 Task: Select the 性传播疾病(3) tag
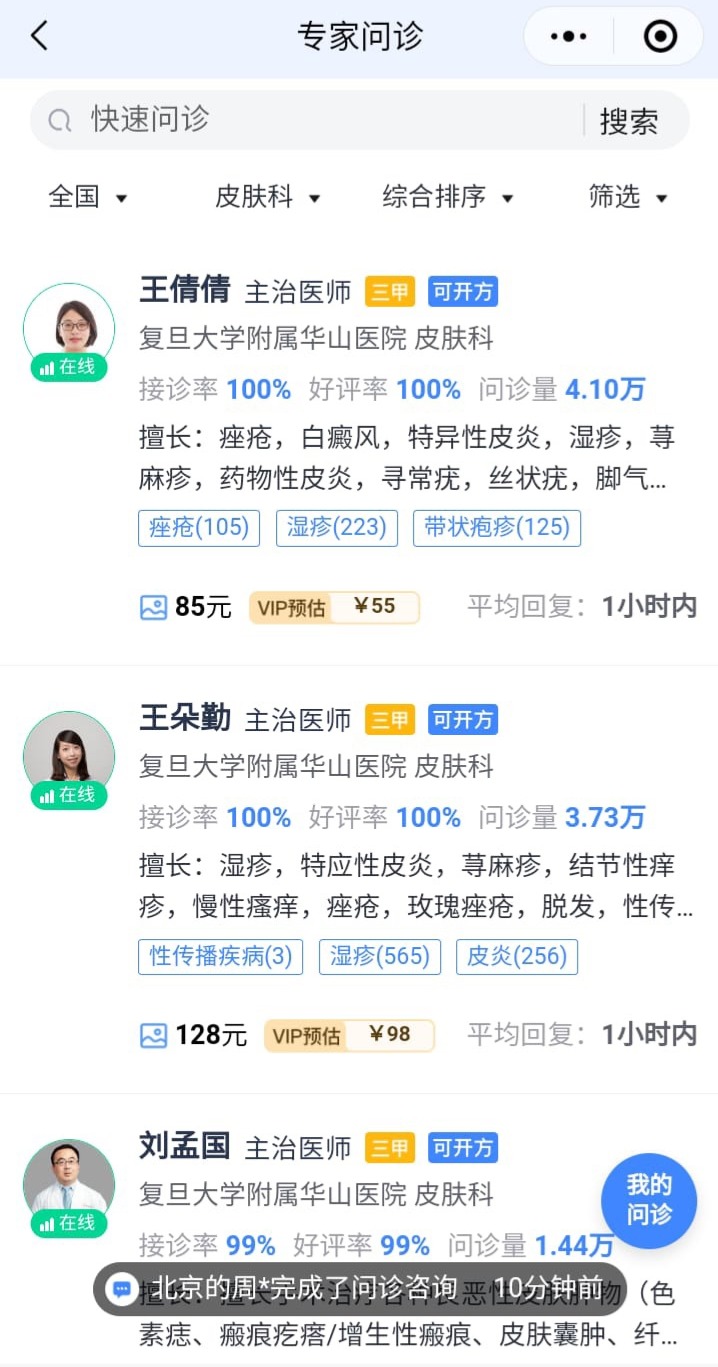(221, 956)
